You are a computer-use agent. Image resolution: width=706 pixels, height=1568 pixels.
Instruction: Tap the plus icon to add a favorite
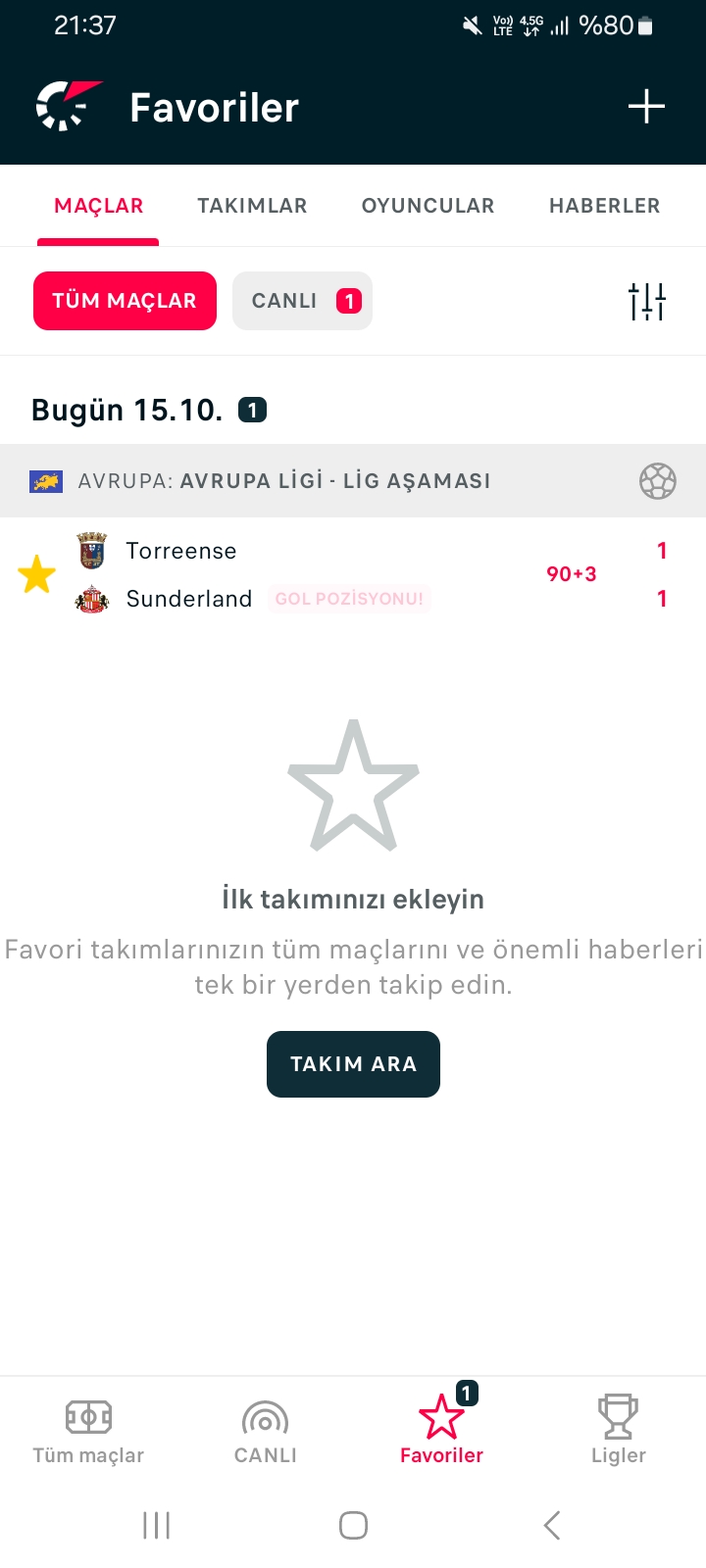click(x=646, y=106)
